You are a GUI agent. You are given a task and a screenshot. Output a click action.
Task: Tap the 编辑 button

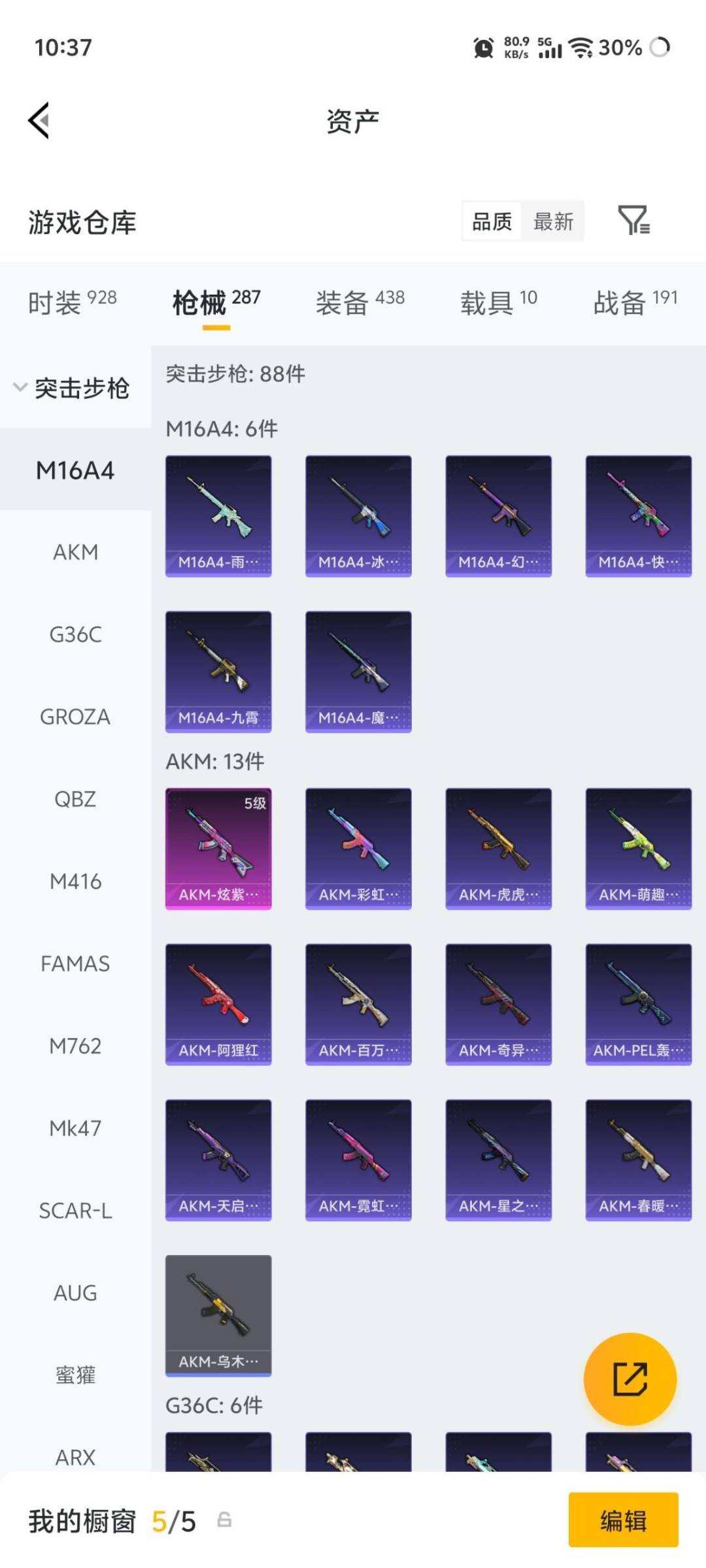624,1520
